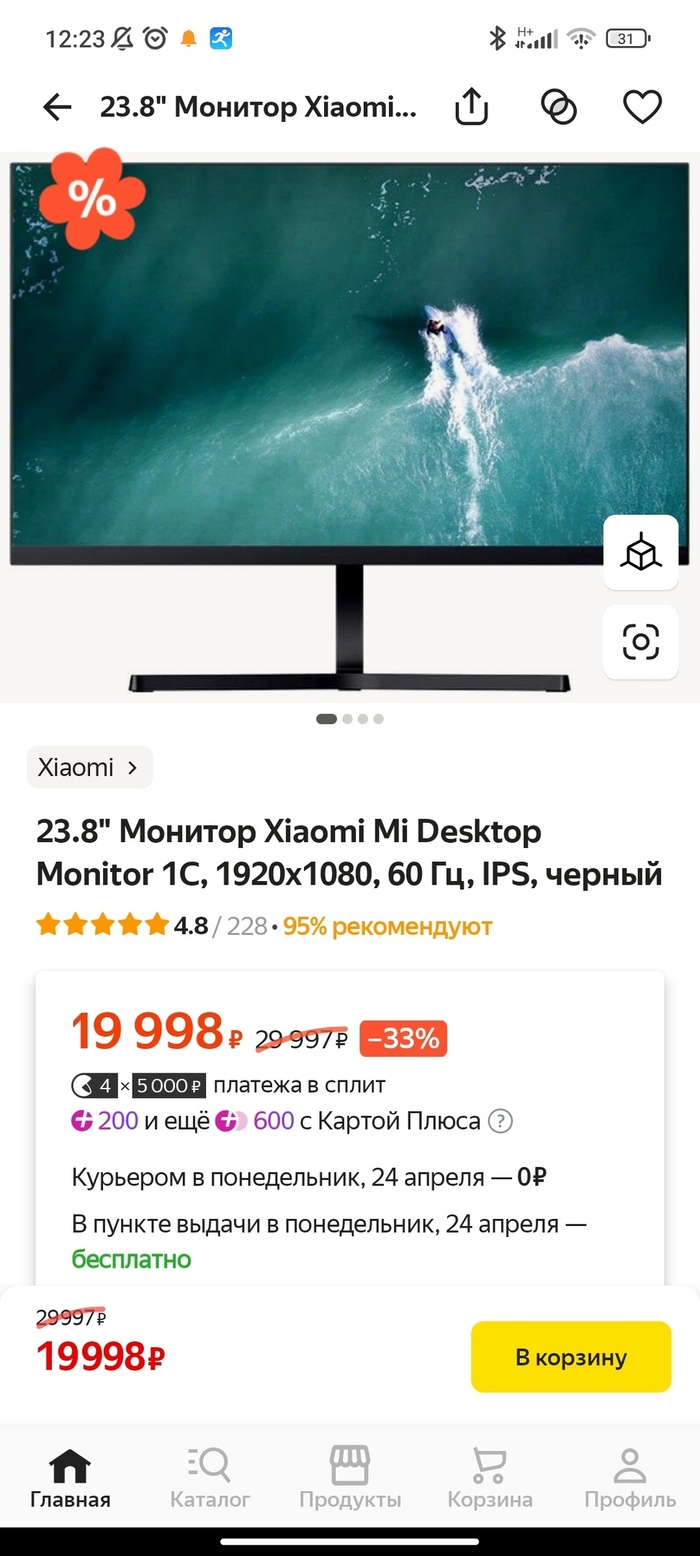Switch to the Главная tab

pos(70,1480)
